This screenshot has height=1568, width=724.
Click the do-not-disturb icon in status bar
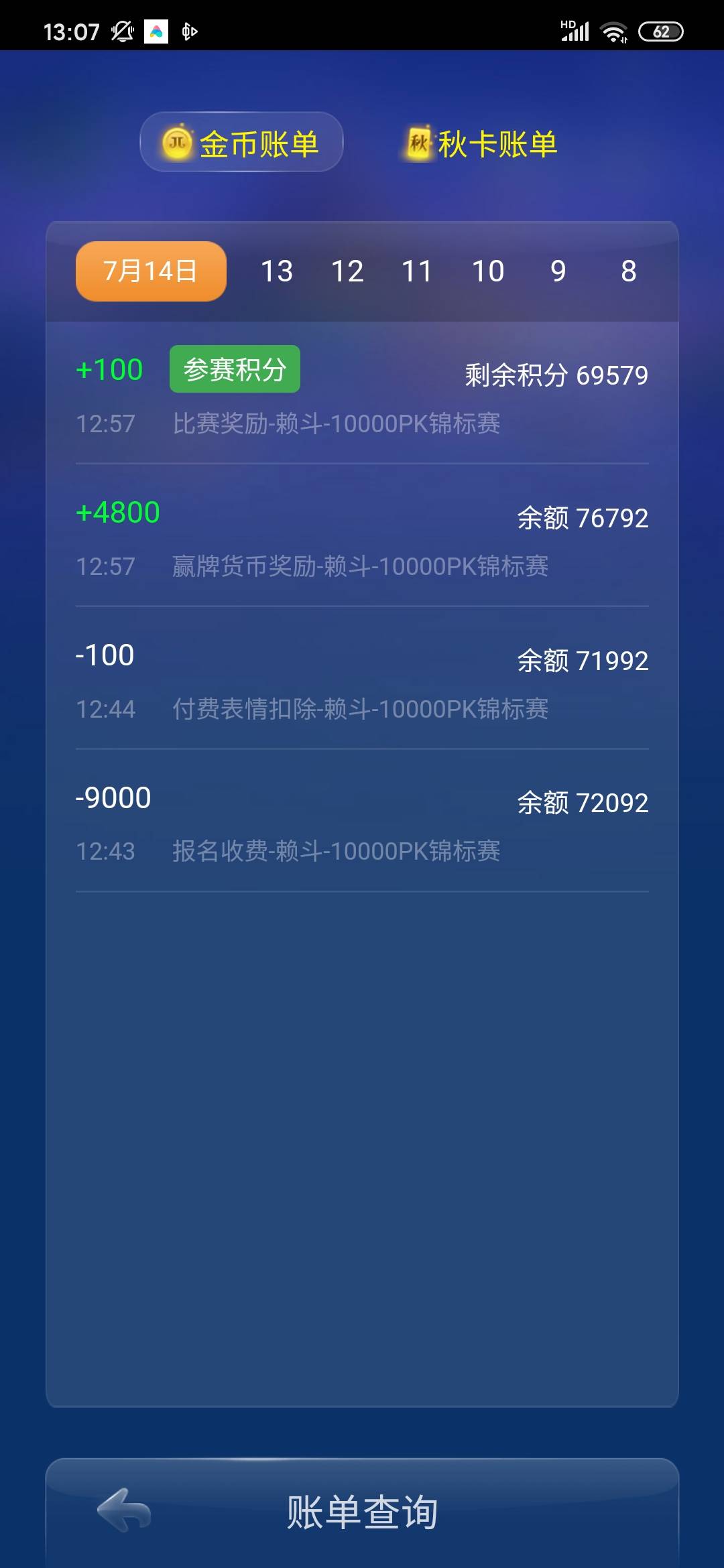pyautogui.click(x=123, y=29)
